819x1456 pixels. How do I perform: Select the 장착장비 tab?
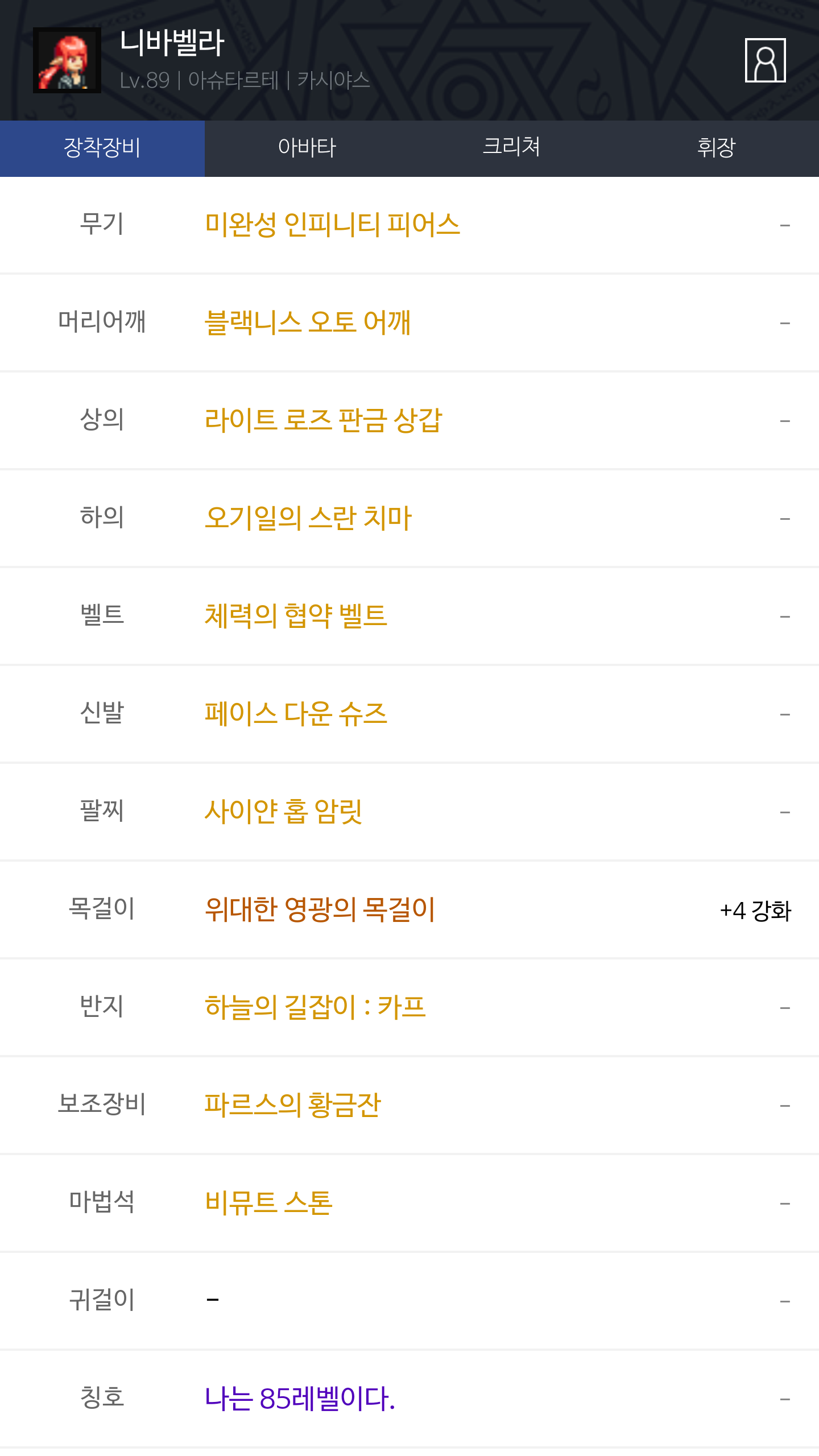click(102, 148)
